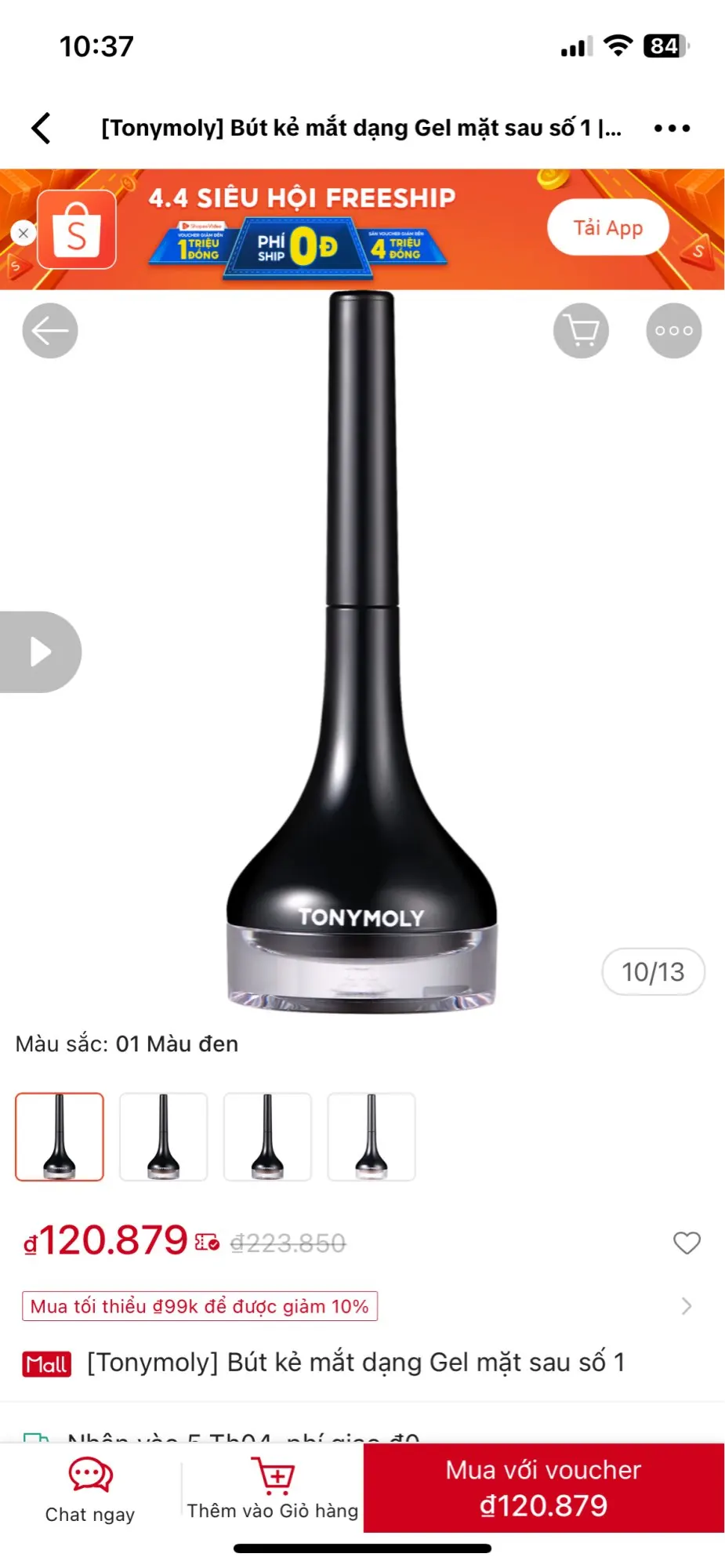
Task: Tap the Tải App button
Action: [607, 228]
